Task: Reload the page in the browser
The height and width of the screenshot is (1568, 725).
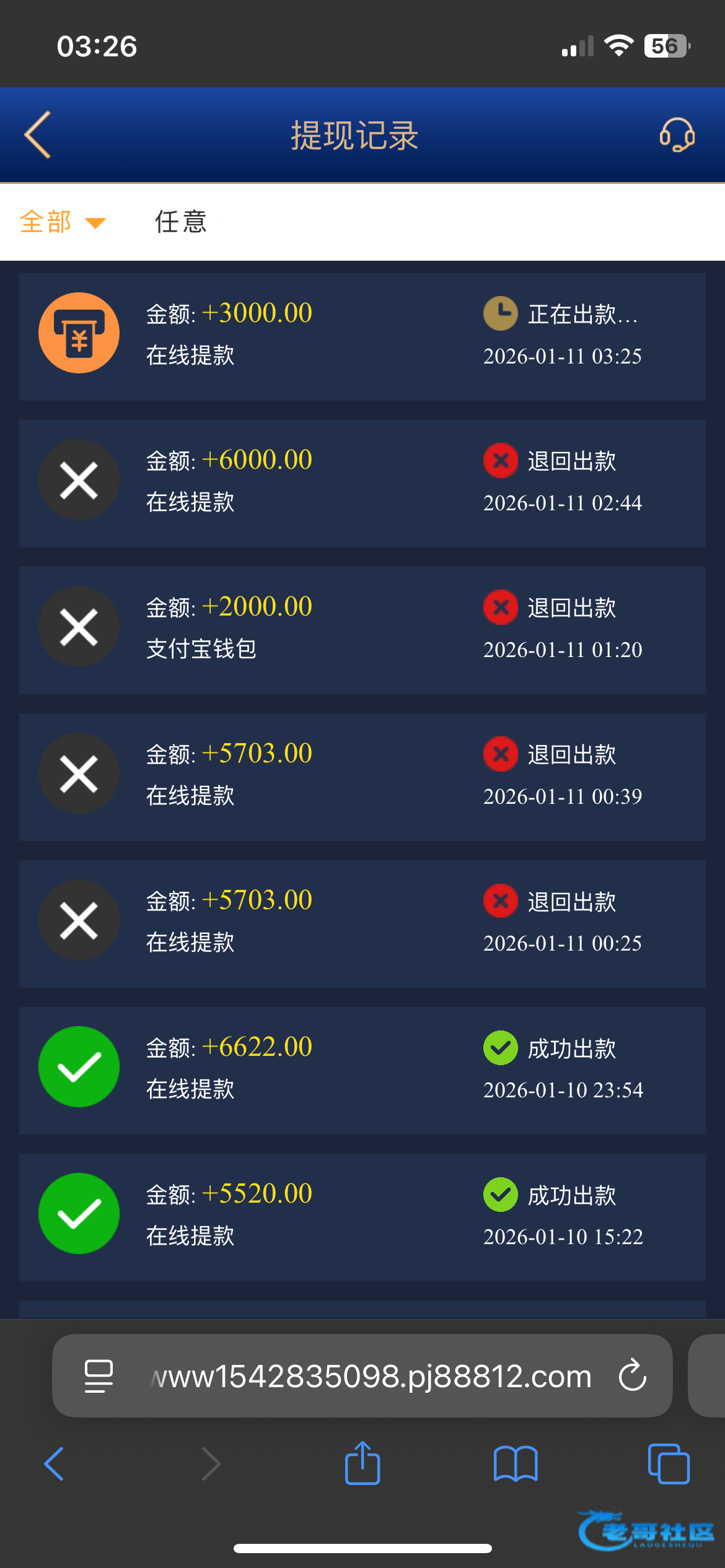Action: (632, 1376)
